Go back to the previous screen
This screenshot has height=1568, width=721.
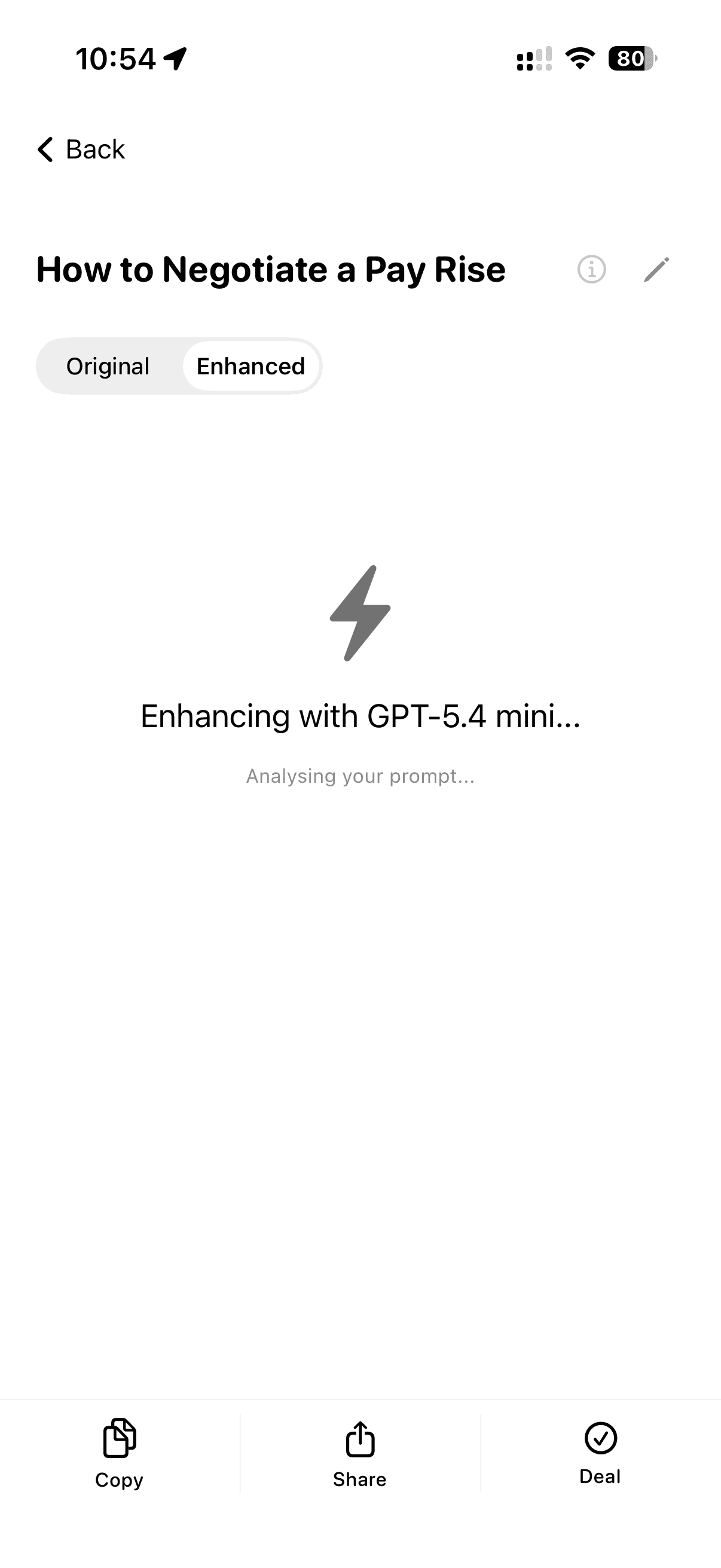point(81,149)
